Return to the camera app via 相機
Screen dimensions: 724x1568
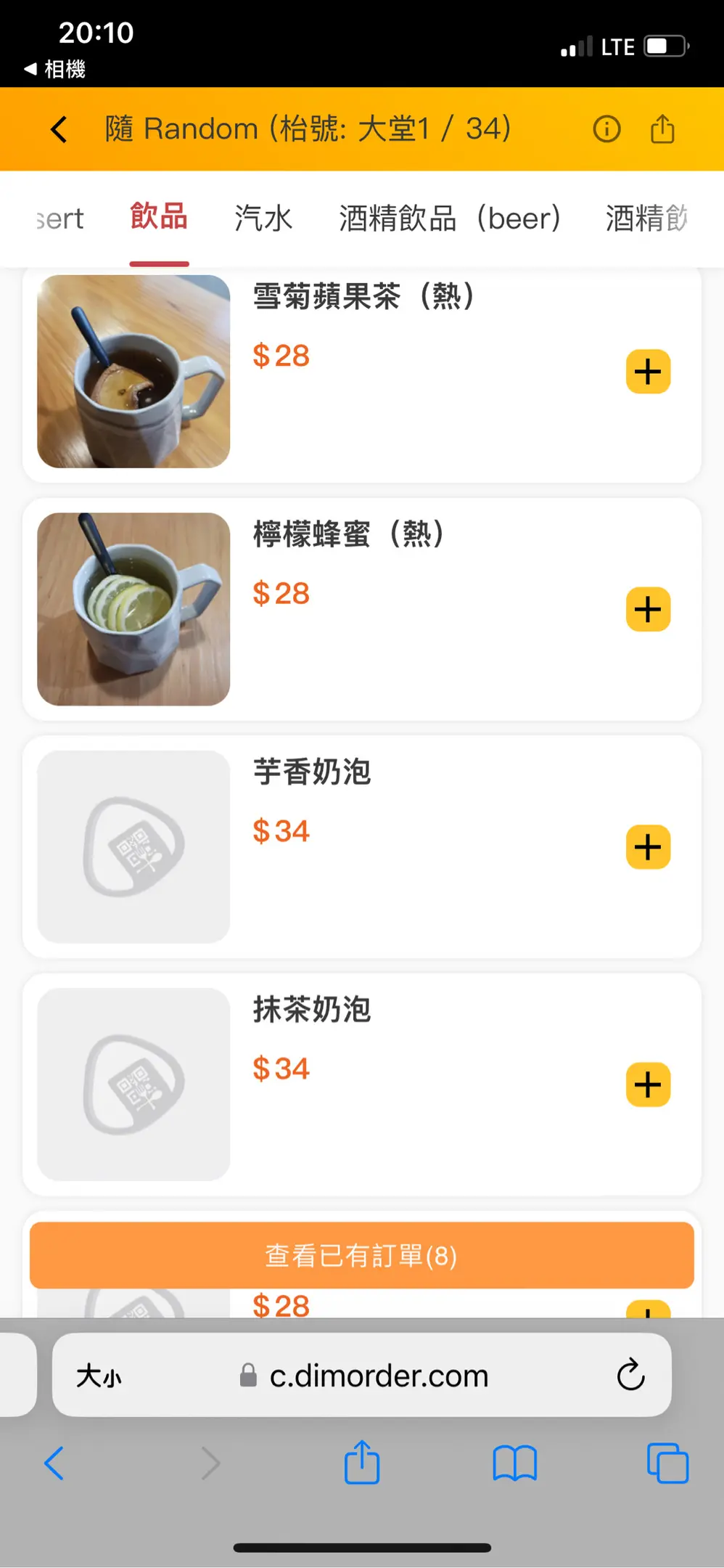(x=55, y=69)
